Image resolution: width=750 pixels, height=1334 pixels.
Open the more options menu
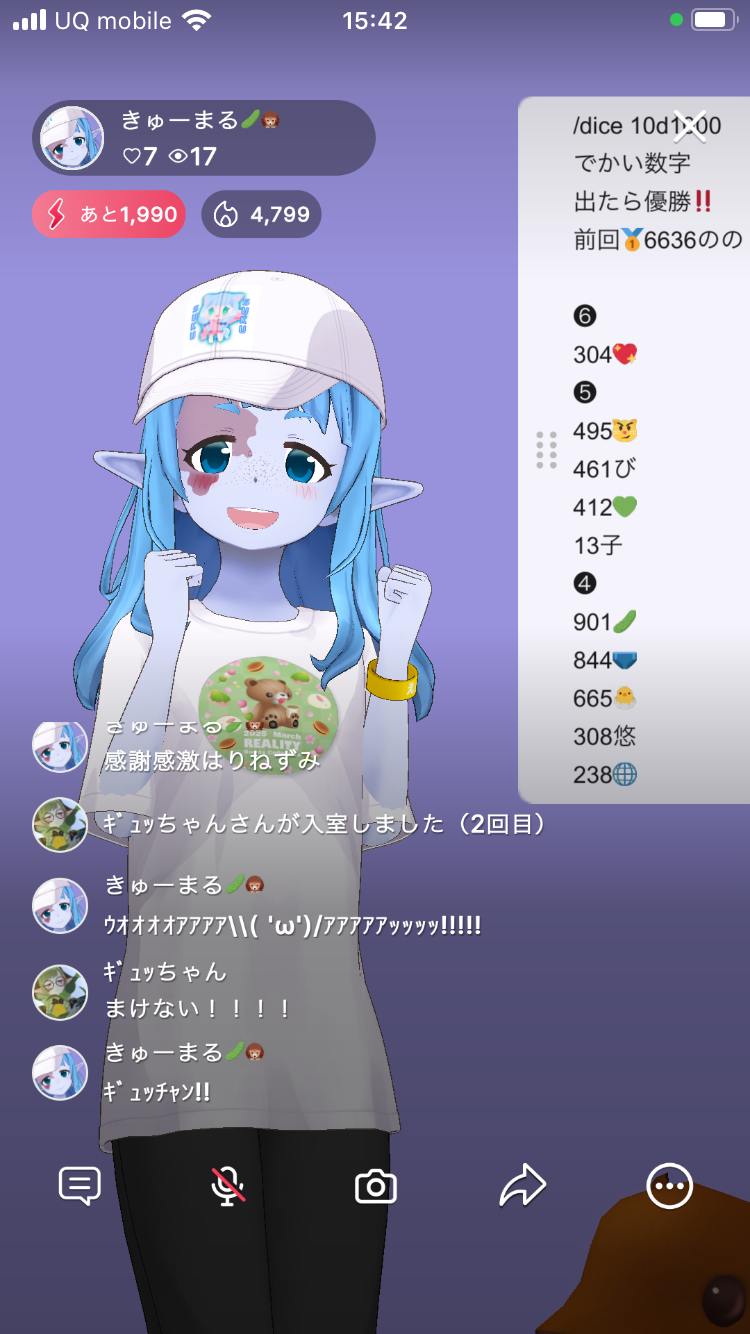[669, 1186]
